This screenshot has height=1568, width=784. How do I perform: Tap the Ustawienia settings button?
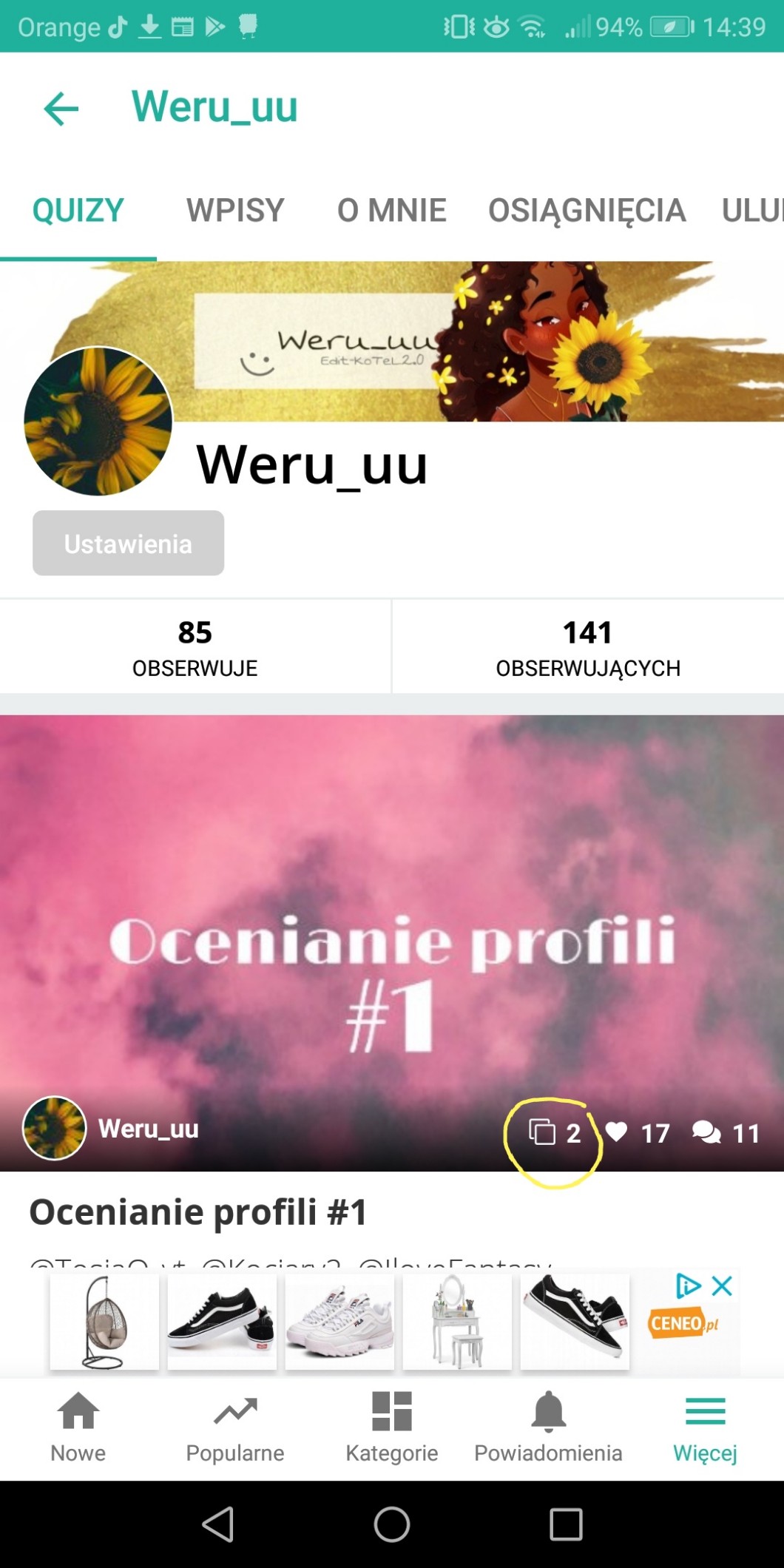click(128, 544)
